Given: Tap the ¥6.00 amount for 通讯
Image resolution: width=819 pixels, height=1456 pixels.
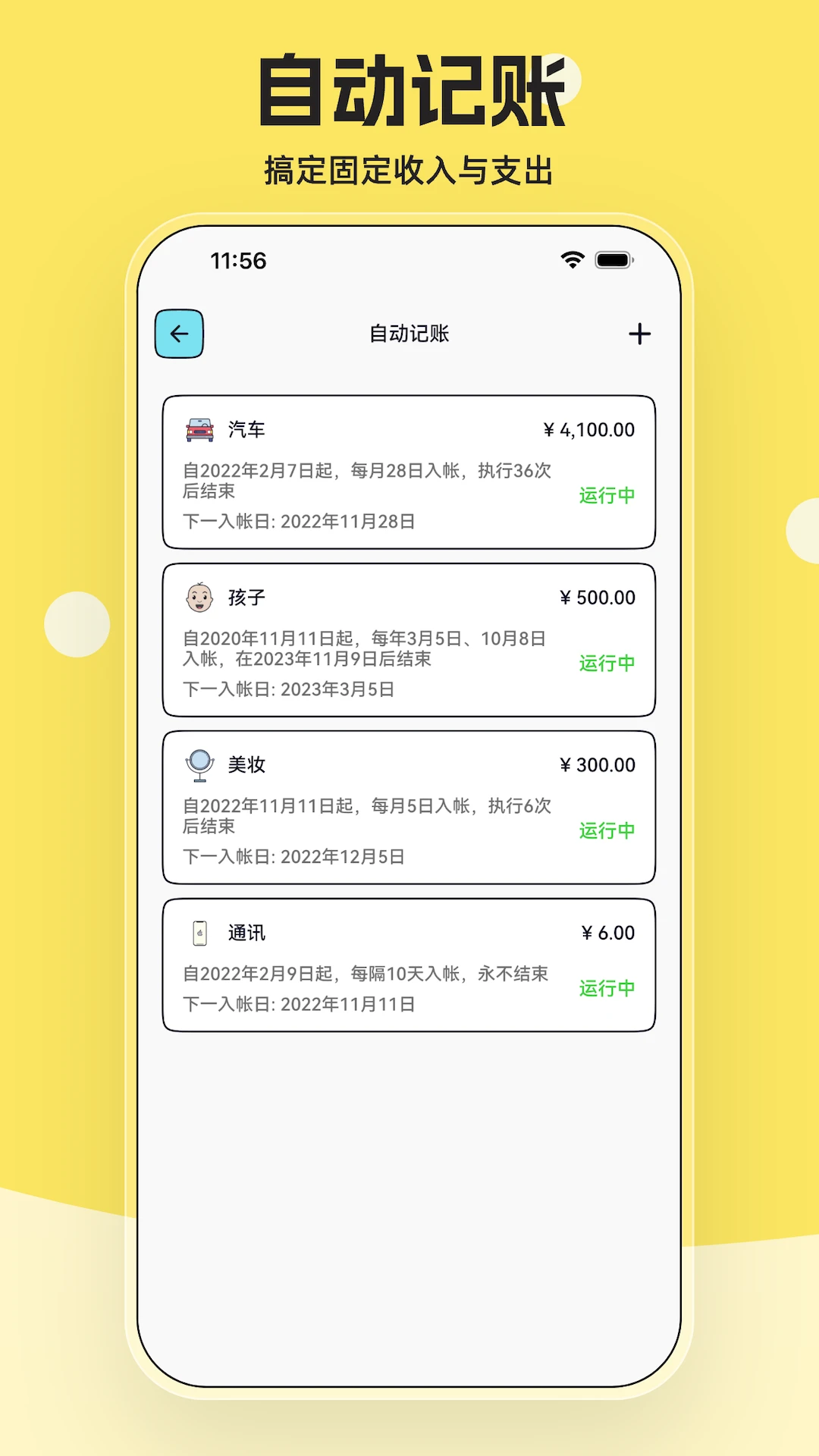Looking at the screenshot, I should tap(607, 932).
